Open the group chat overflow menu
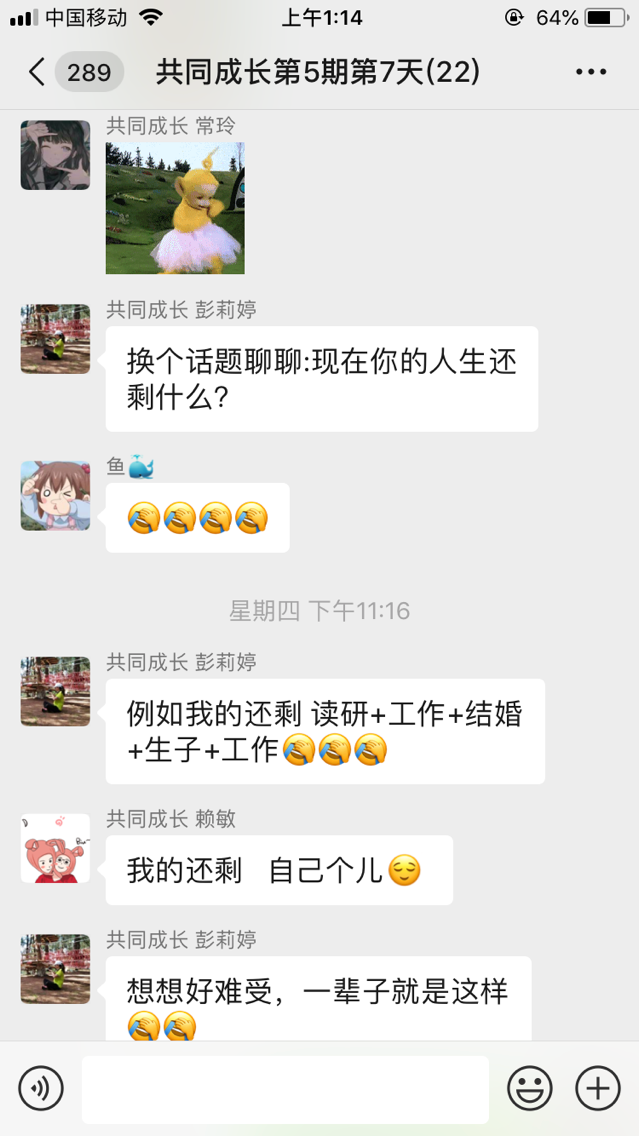 (590, 73)
